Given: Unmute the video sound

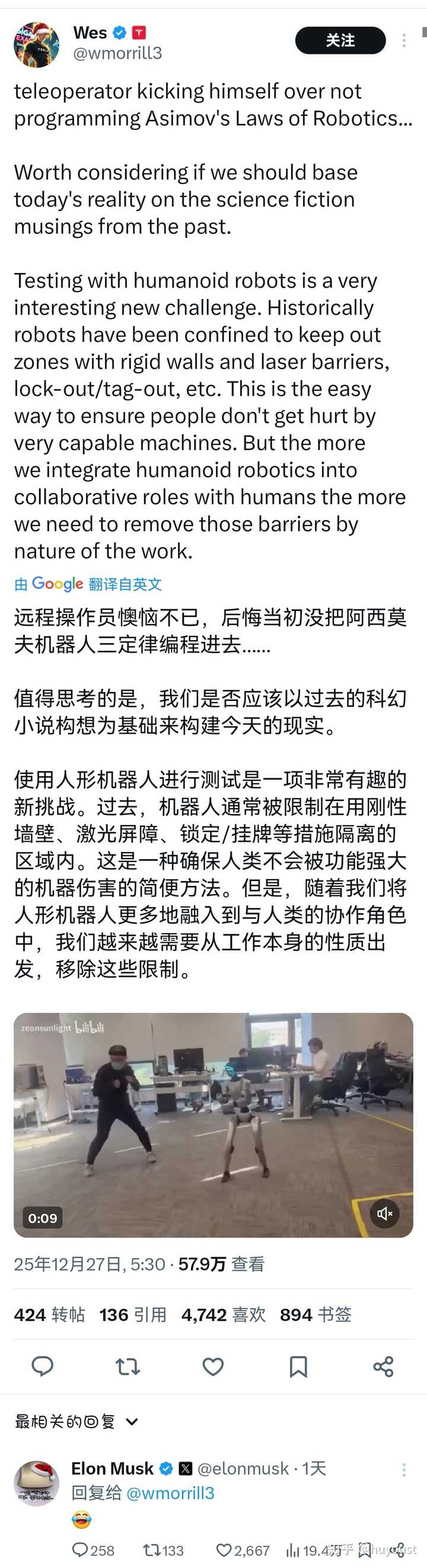Looking at the screenshot, I should tap(384, 1213).
